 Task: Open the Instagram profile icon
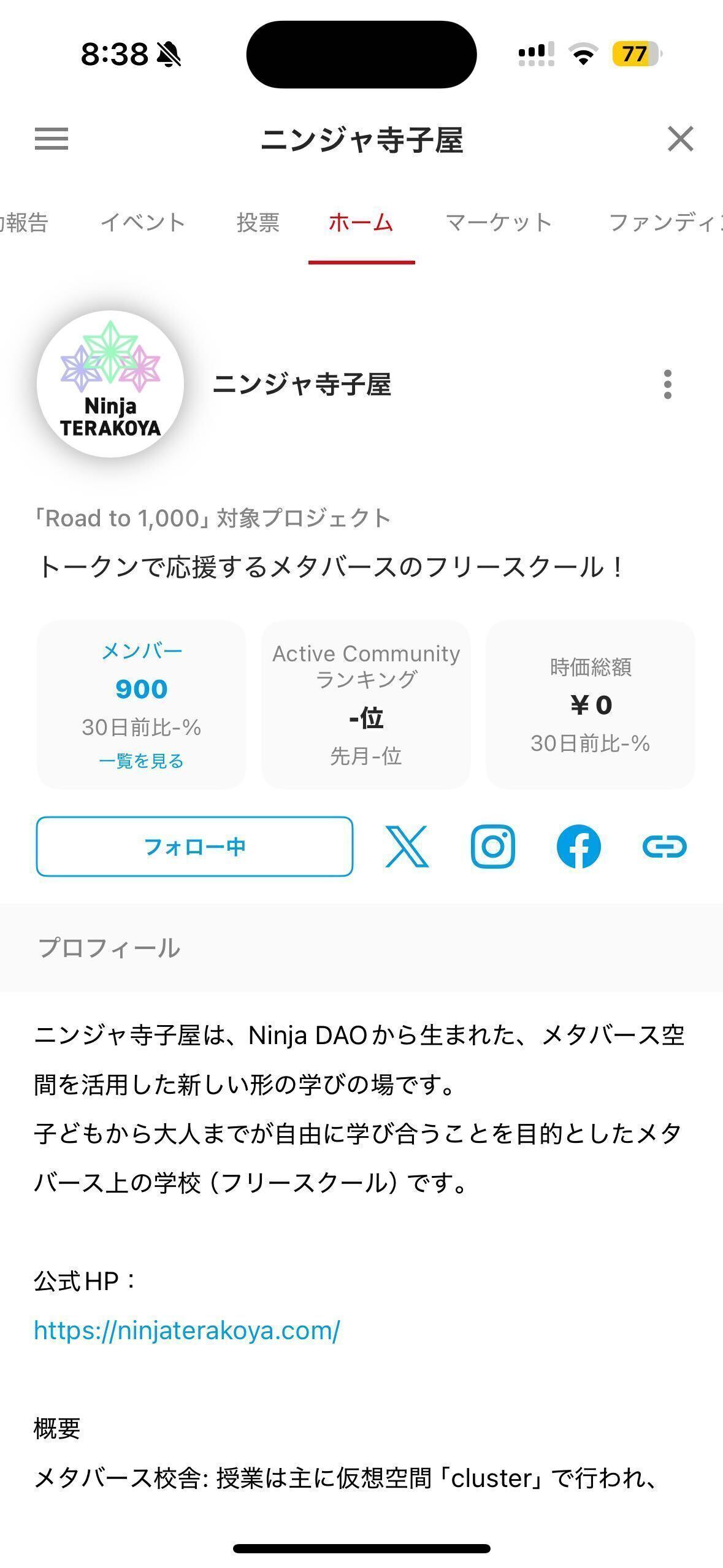click(493, 847)
